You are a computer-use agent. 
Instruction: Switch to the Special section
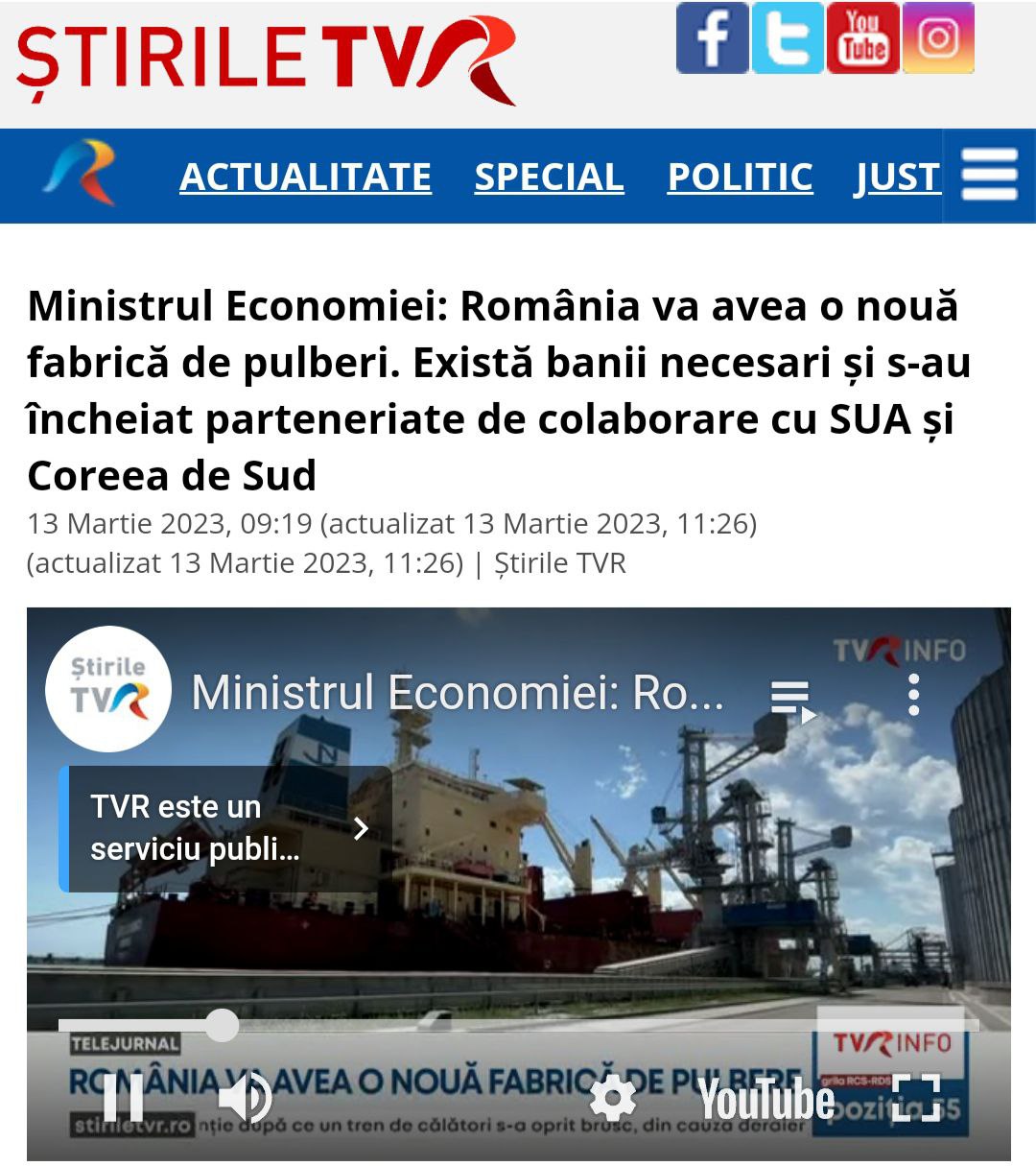click(549, 177)
